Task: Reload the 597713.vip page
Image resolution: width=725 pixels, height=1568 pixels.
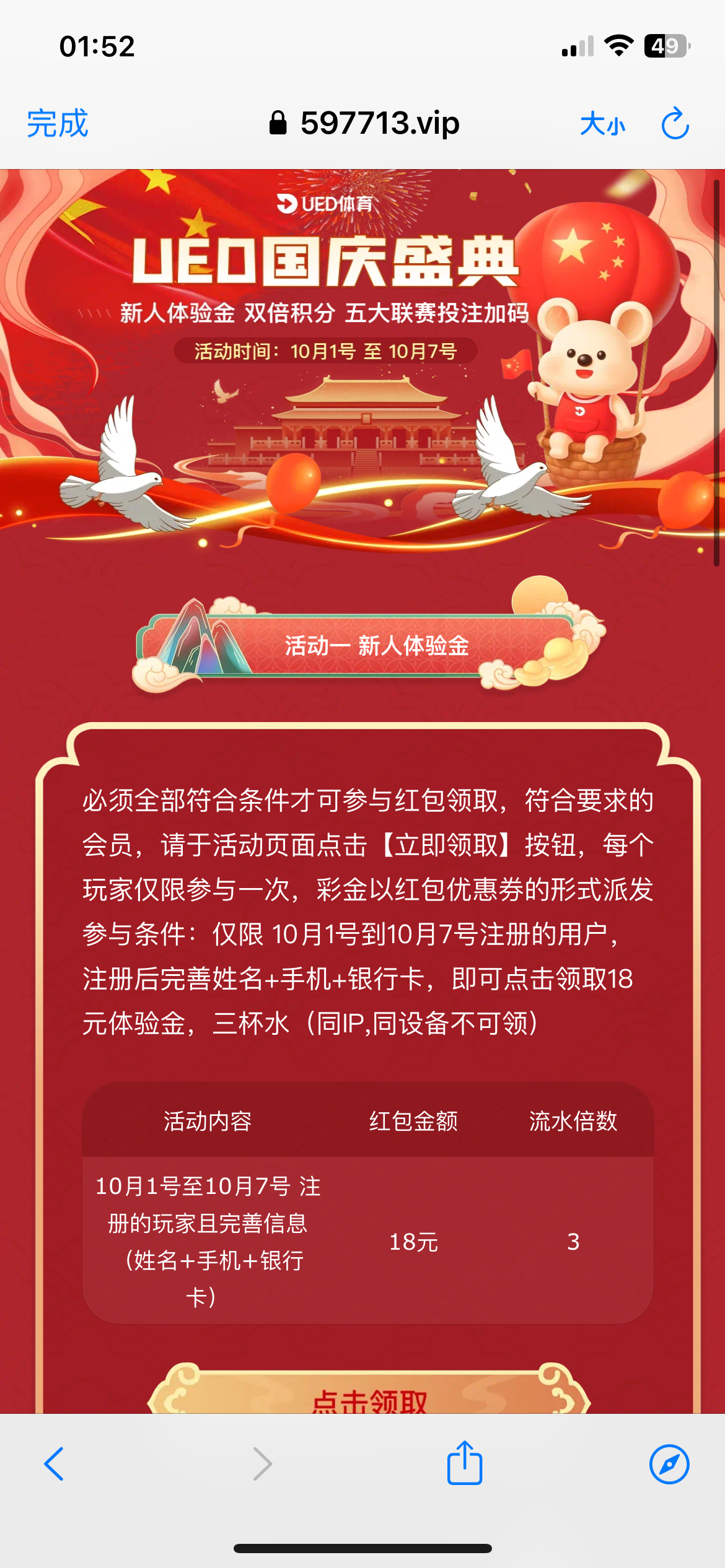Action: point(675,124)
